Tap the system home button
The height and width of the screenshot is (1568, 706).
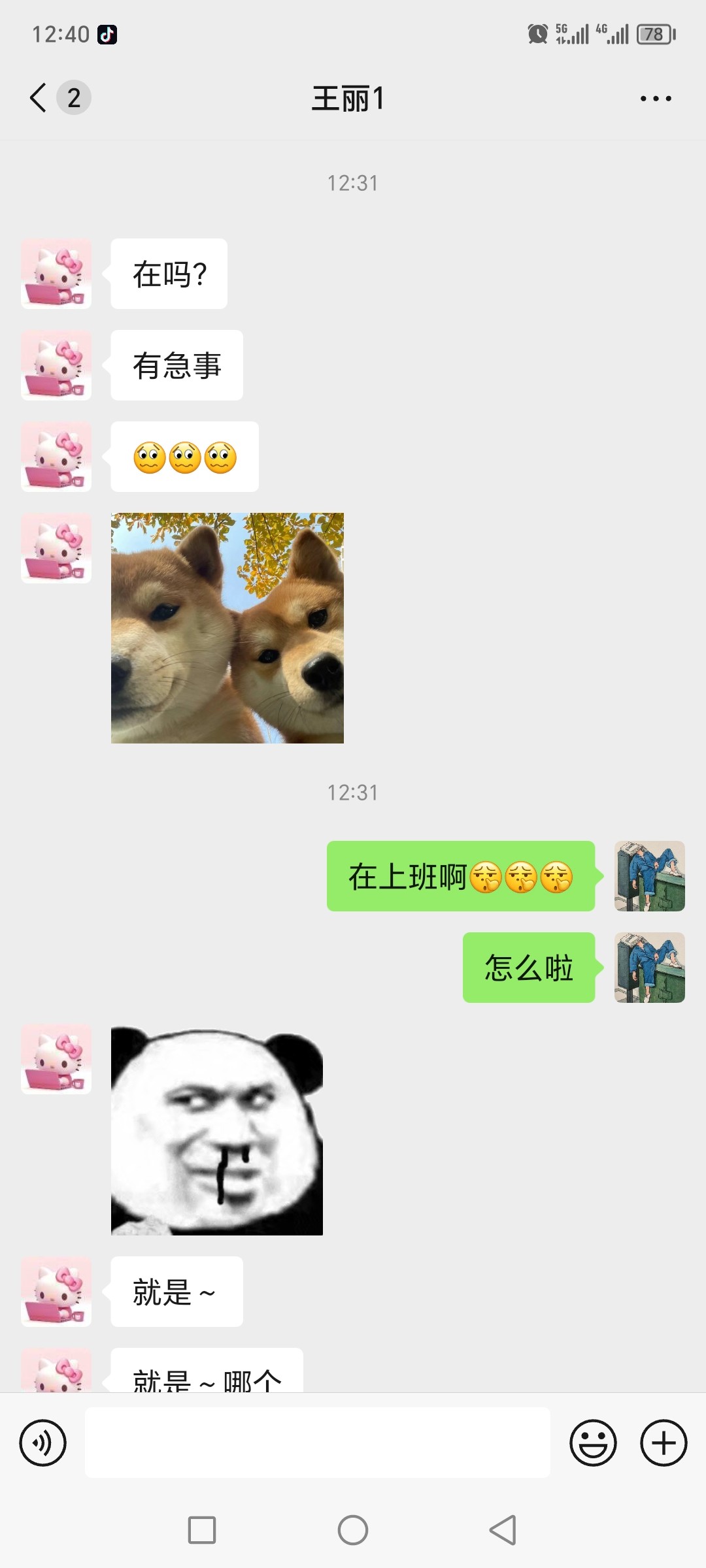pyautogui.click(x=353, y=1530)
